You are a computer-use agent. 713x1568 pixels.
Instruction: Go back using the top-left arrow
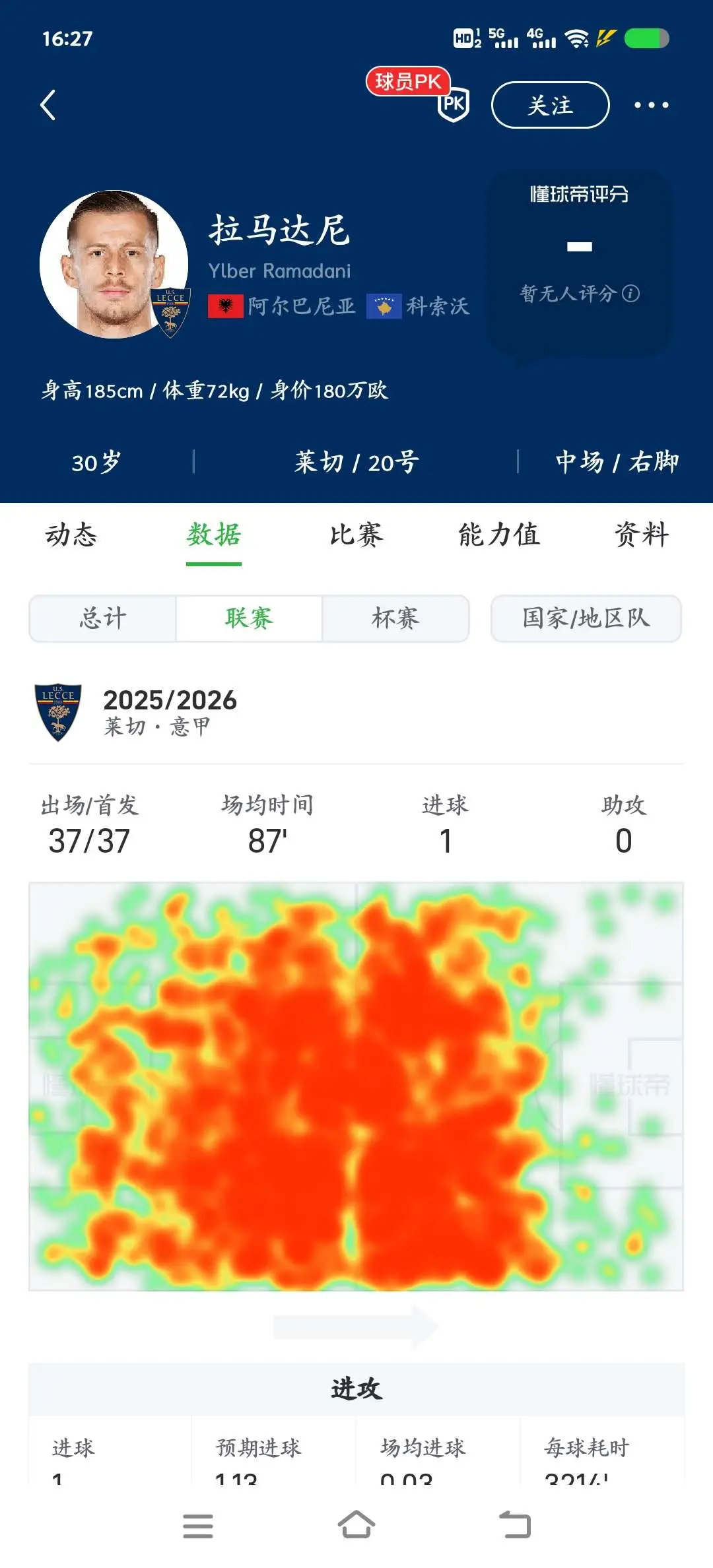(48, 105)
